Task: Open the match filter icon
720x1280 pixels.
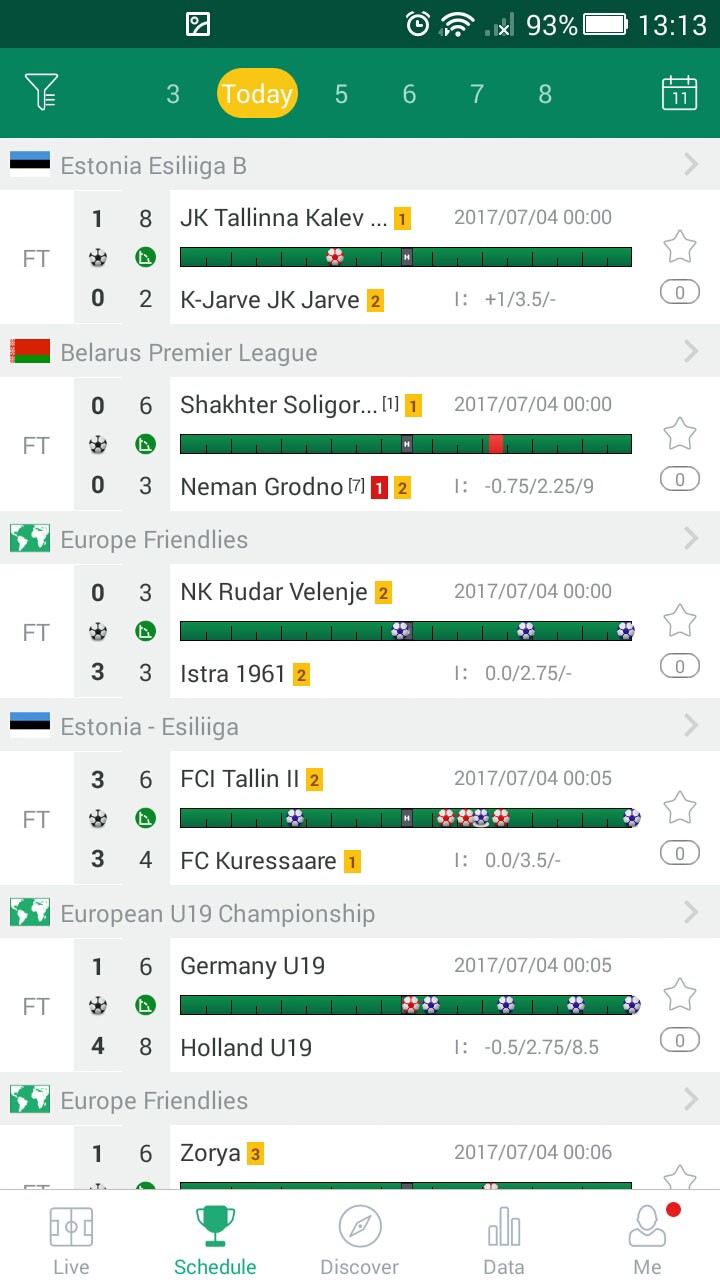Action: 41,93
